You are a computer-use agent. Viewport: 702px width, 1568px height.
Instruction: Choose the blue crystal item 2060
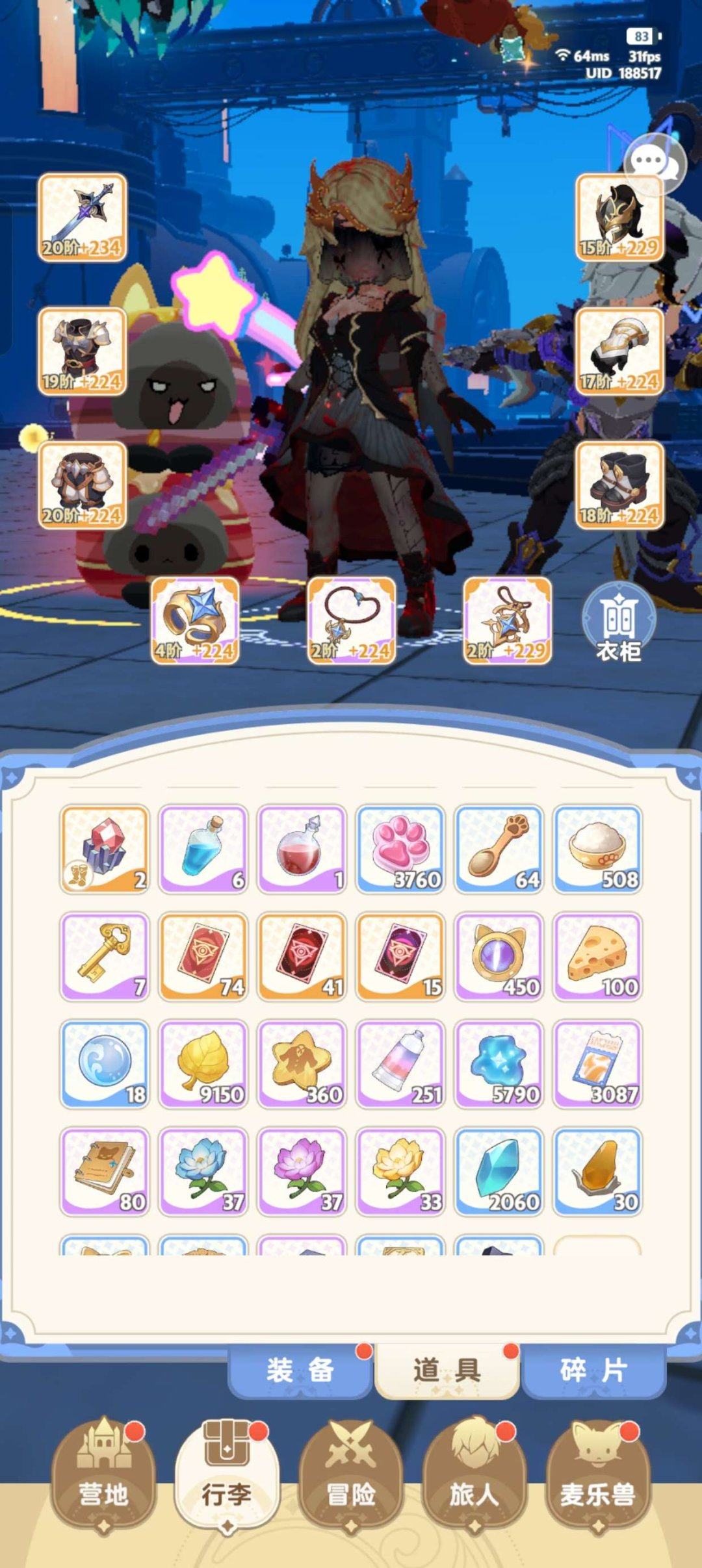(499, 1171)
